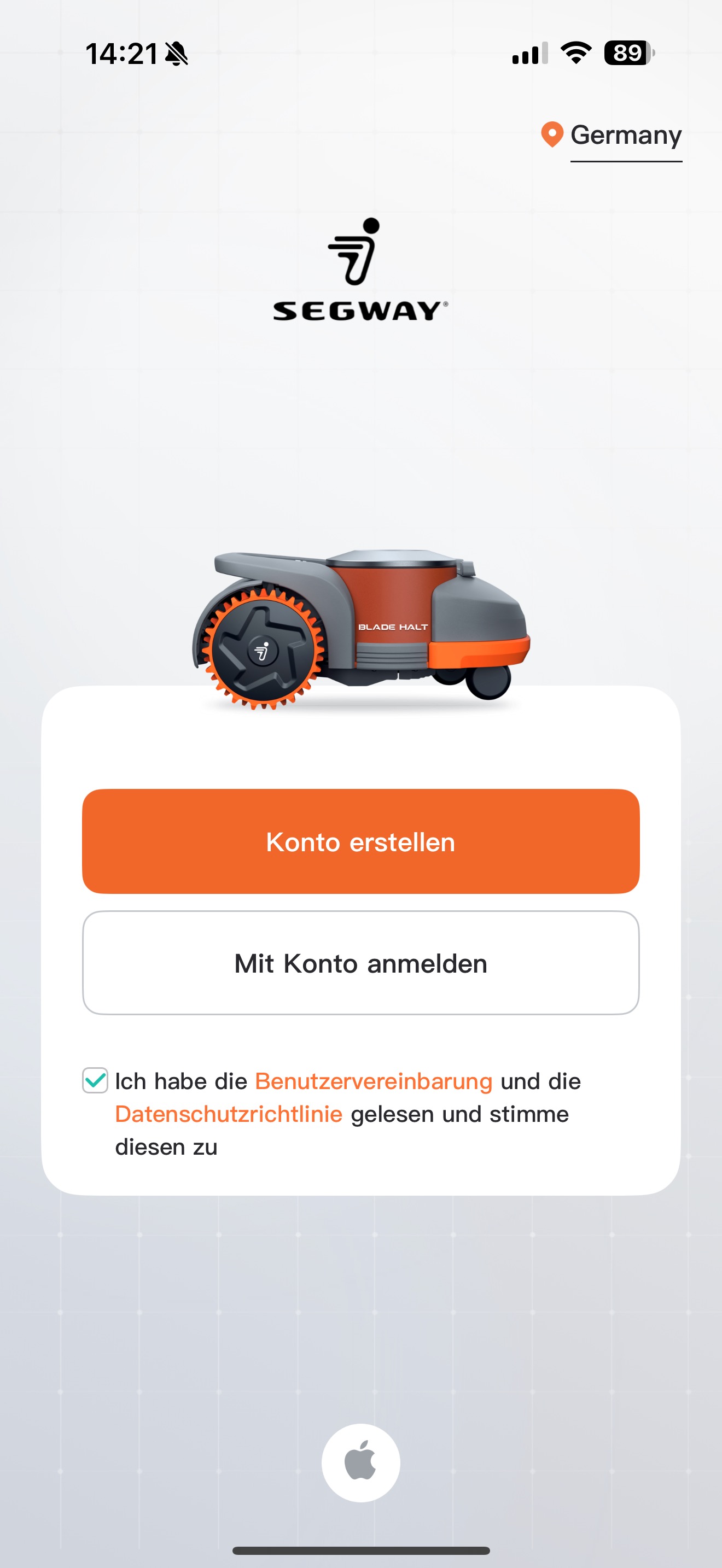Select Mit Konto anmelden
Viewport: 722px width, 1568px height.
(x=360, y=963)
